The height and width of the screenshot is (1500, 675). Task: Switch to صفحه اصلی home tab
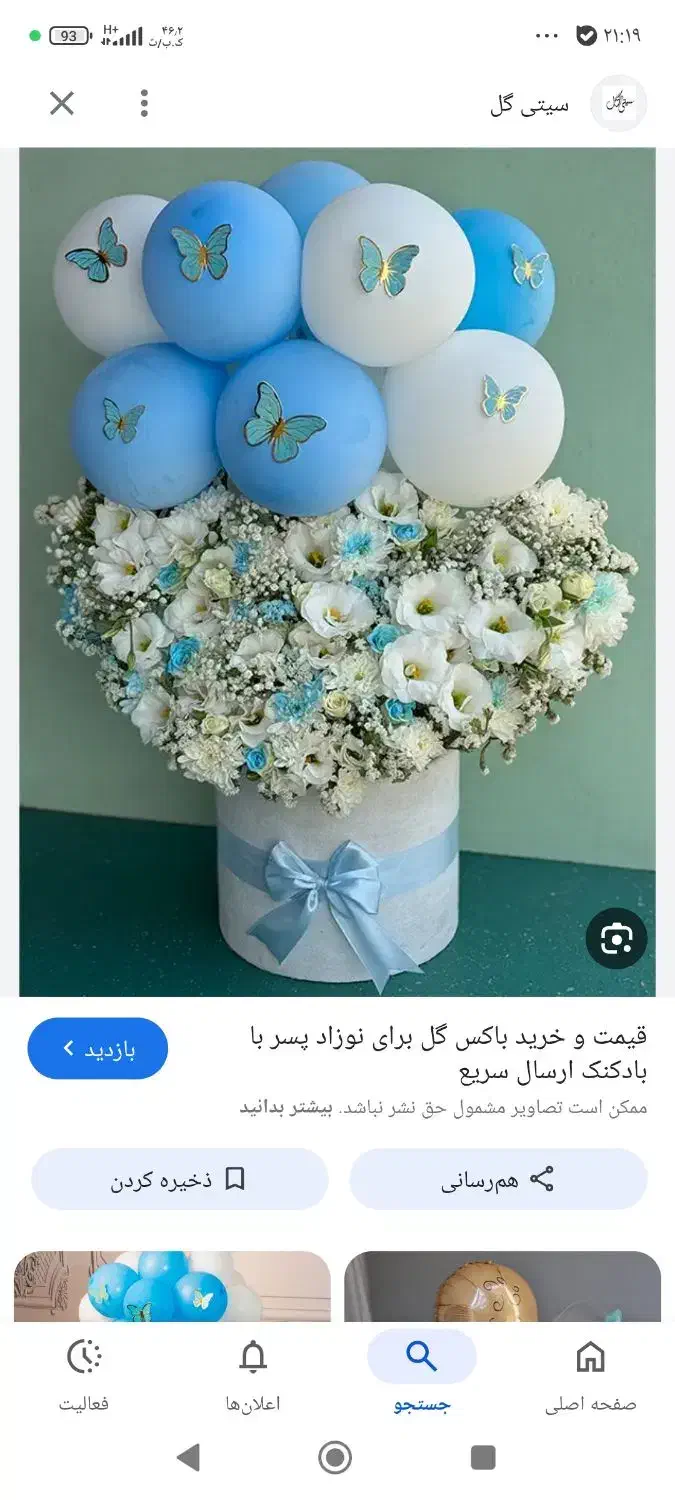coord(590,1375)
